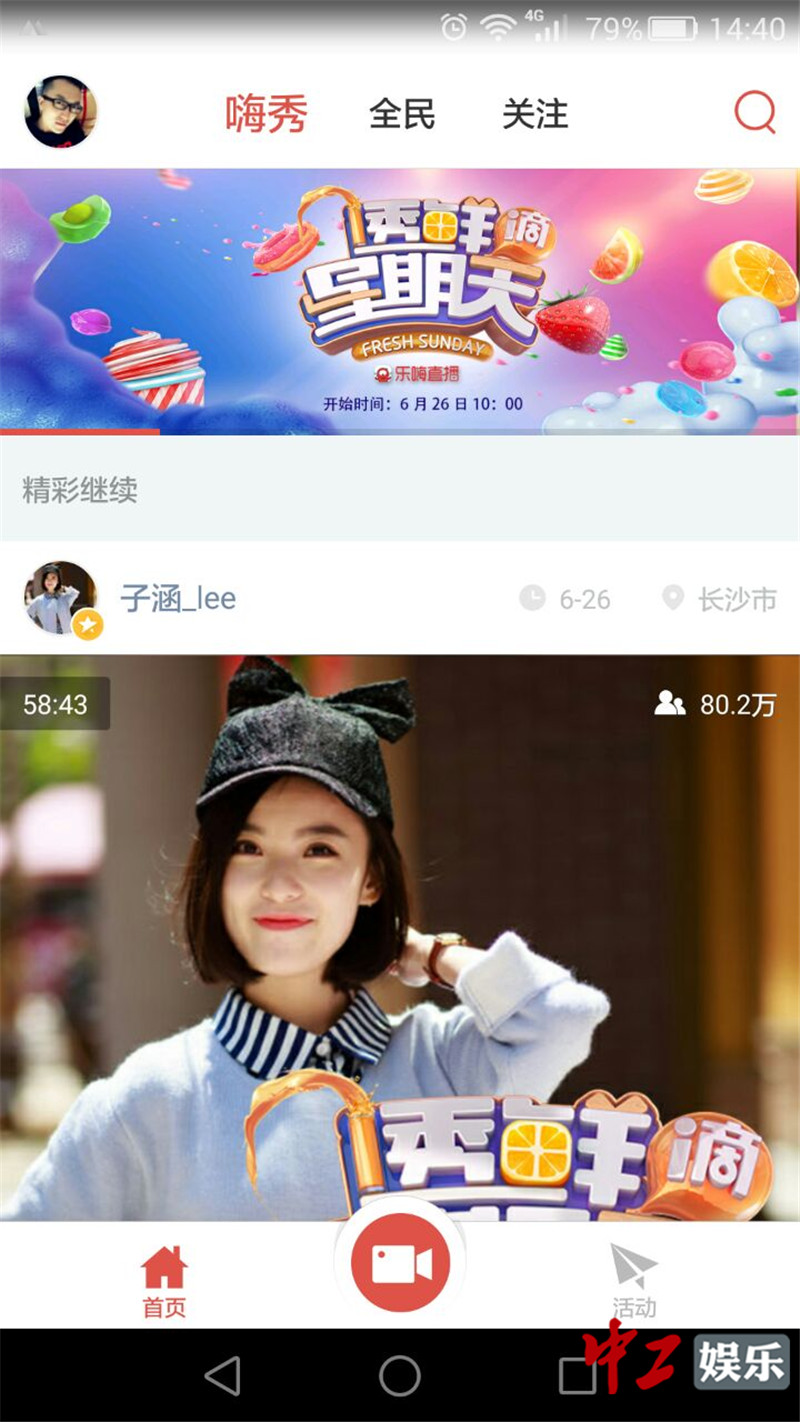Tap the system back button
Screen dimensions: 800x1422
(222, 1376)
